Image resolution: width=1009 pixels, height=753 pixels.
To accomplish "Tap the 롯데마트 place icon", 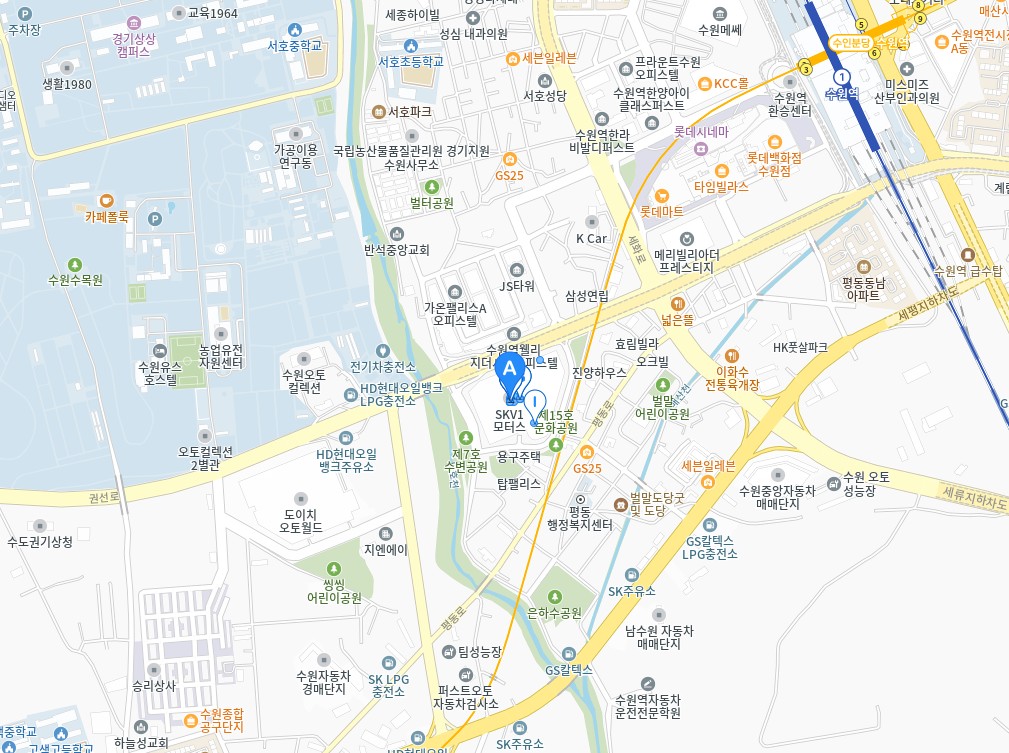I will (x=661, y=195).
